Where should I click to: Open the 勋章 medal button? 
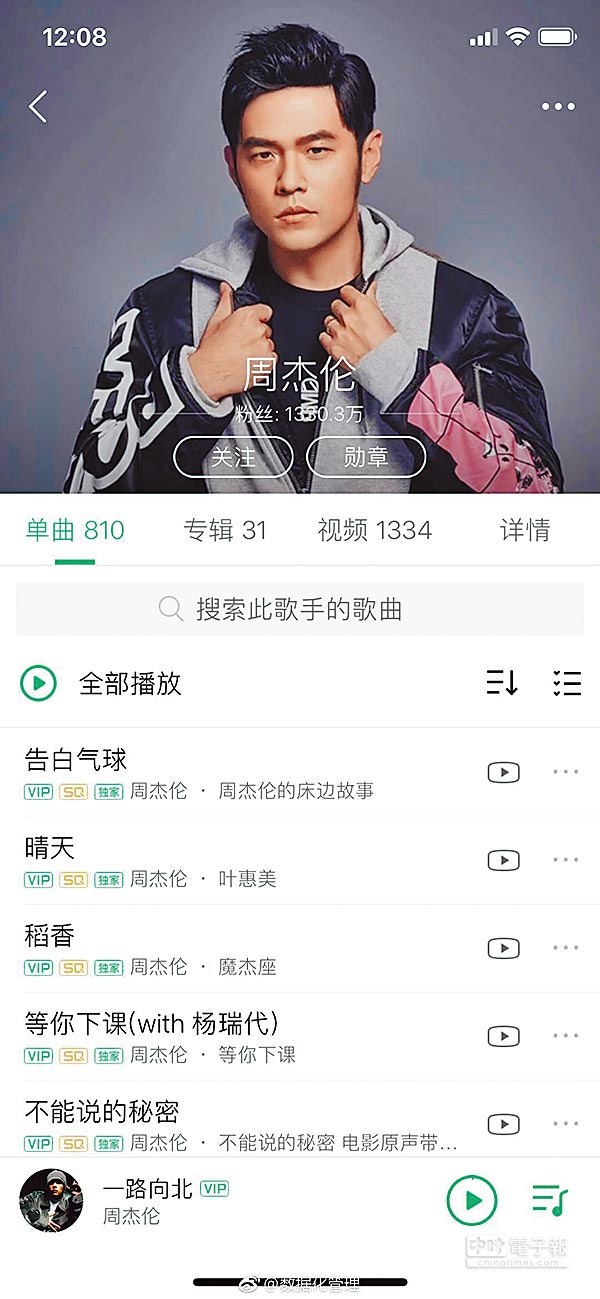tap(366, 457)
